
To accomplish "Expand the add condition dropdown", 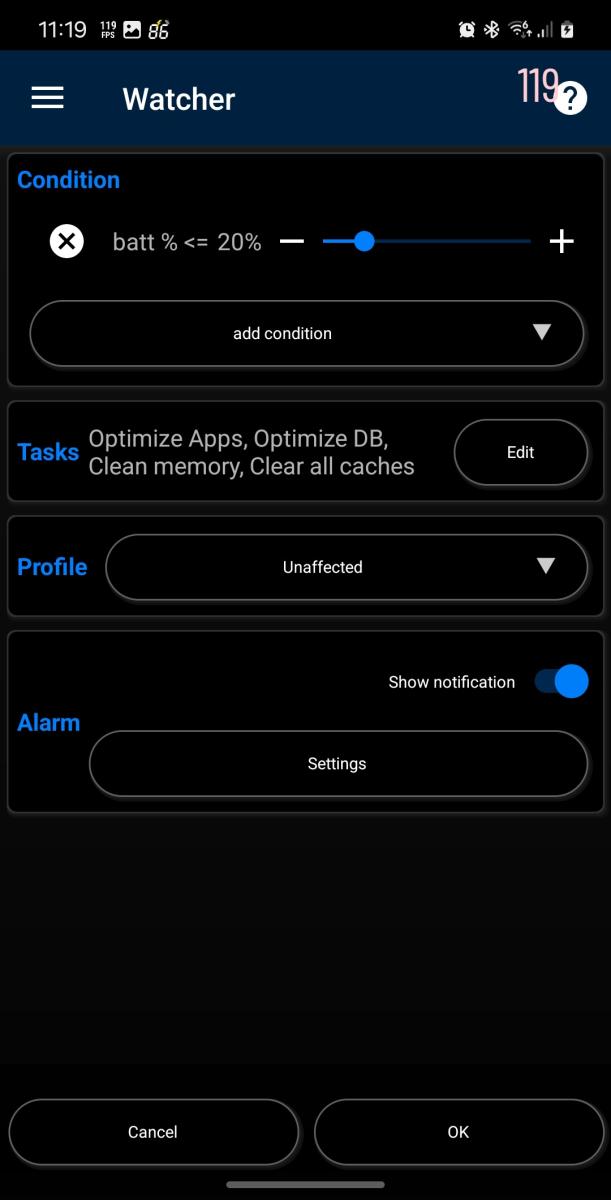I will [307, 333].
